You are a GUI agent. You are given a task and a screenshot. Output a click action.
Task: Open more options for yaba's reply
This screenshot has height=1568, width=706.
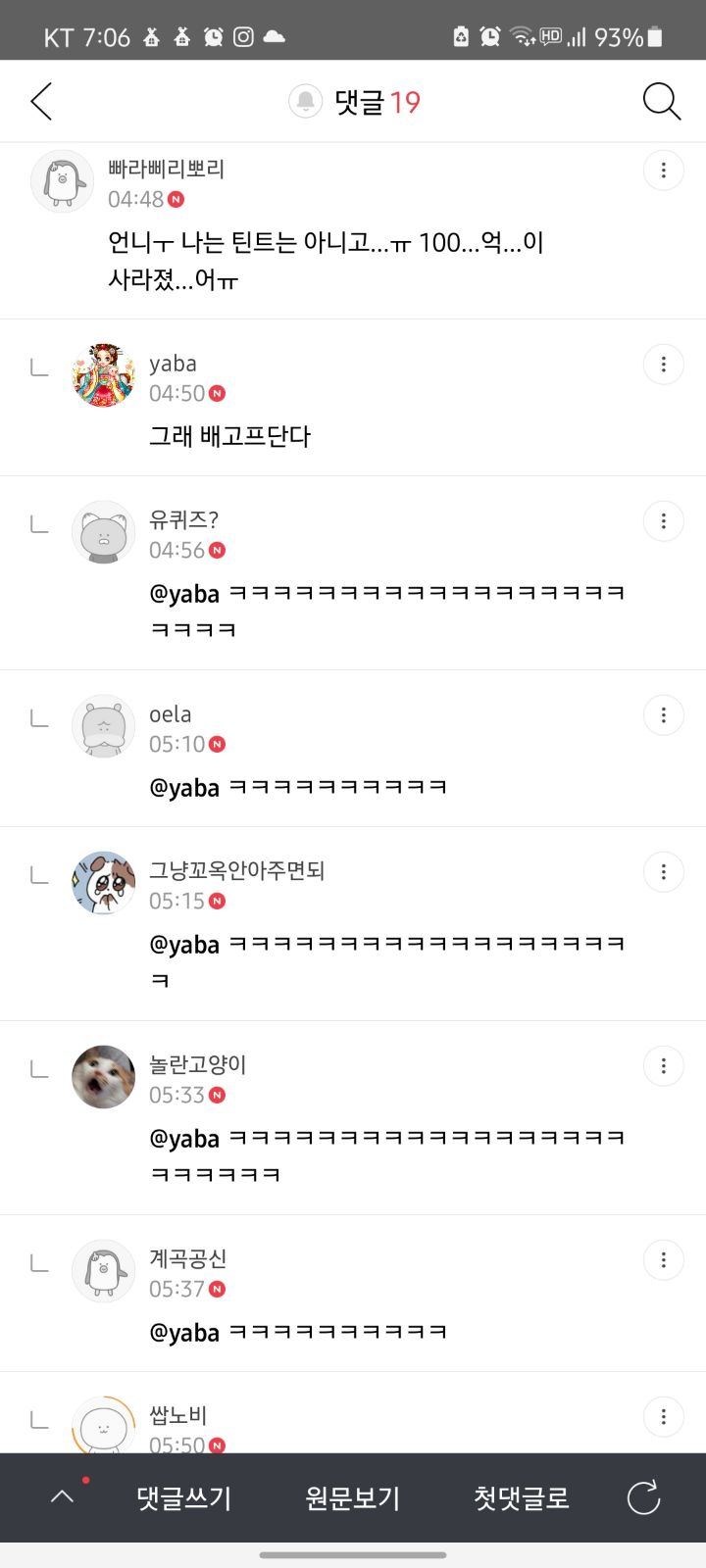(664, 365)
